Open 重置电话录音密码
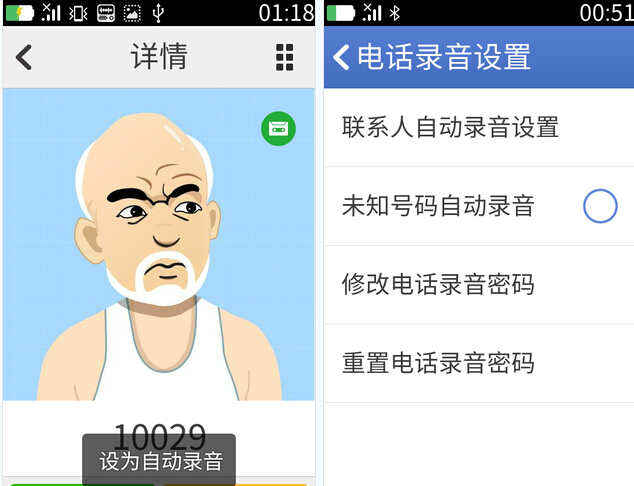Screen dimensions: 634x486 [438, 363]
